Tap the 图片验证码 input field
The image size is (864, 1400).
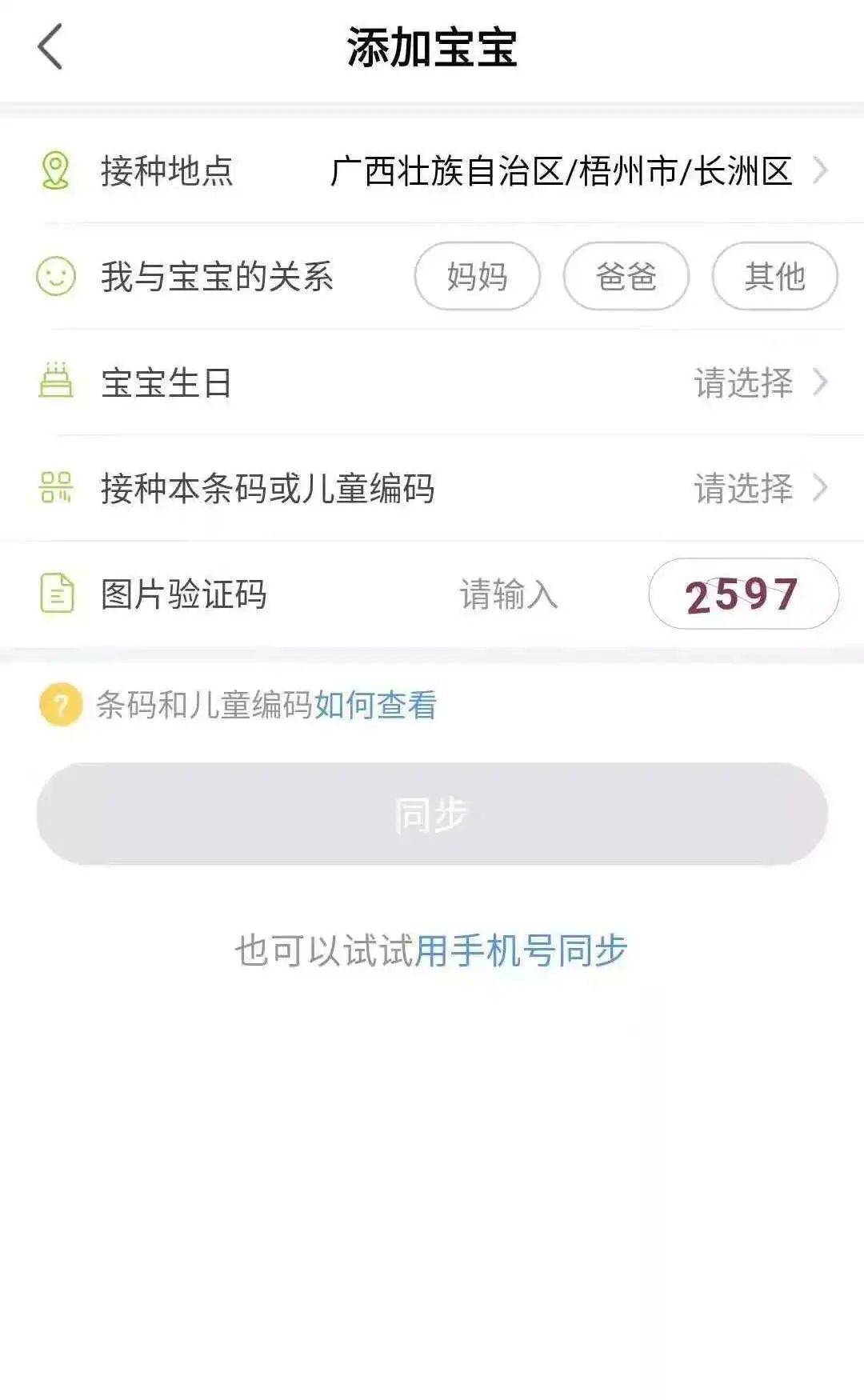point(509,594)
